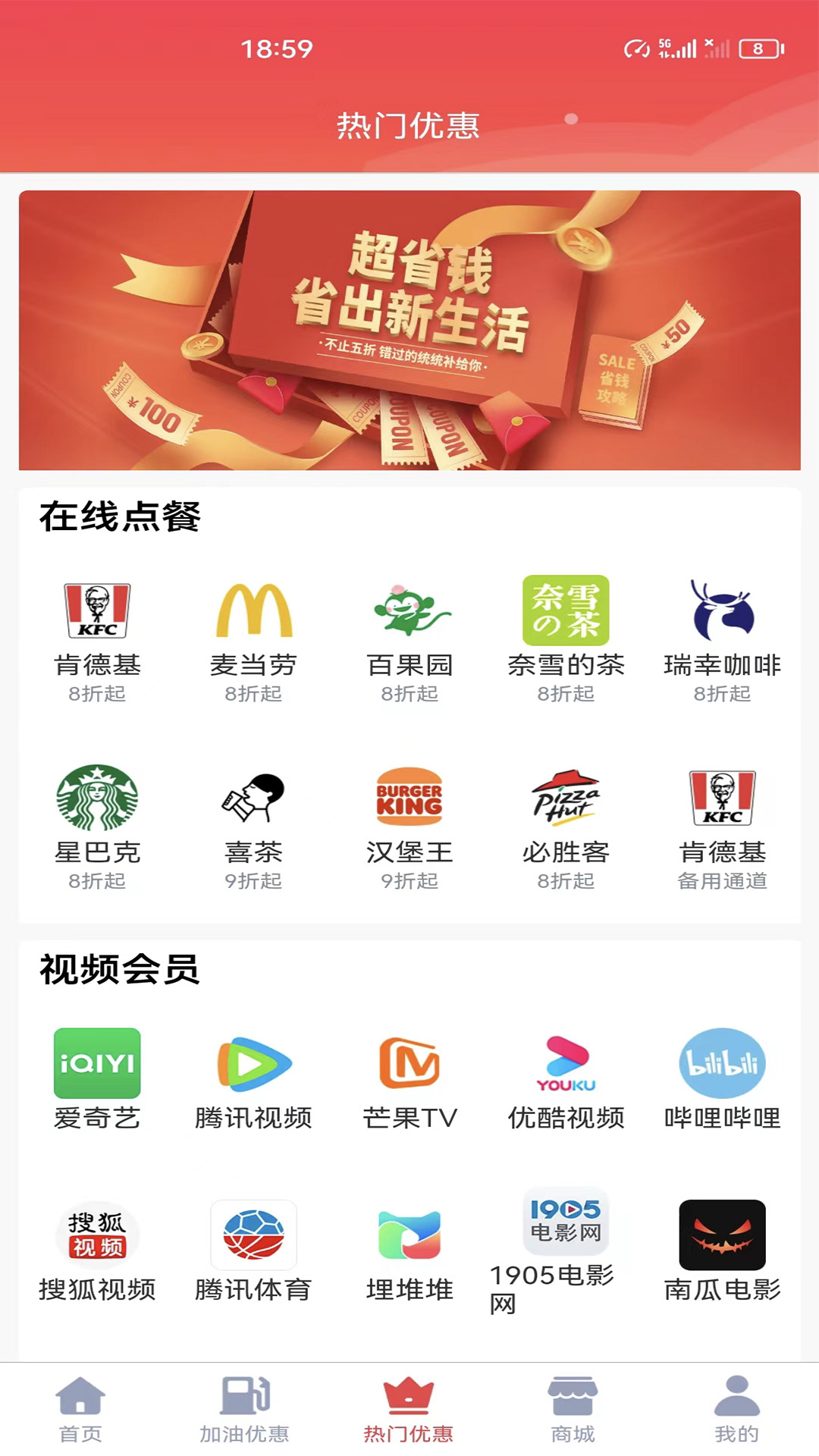Switch to the 商城 tab
This screenshot has height=1456, width=819.
click(x=573, y=1410)
